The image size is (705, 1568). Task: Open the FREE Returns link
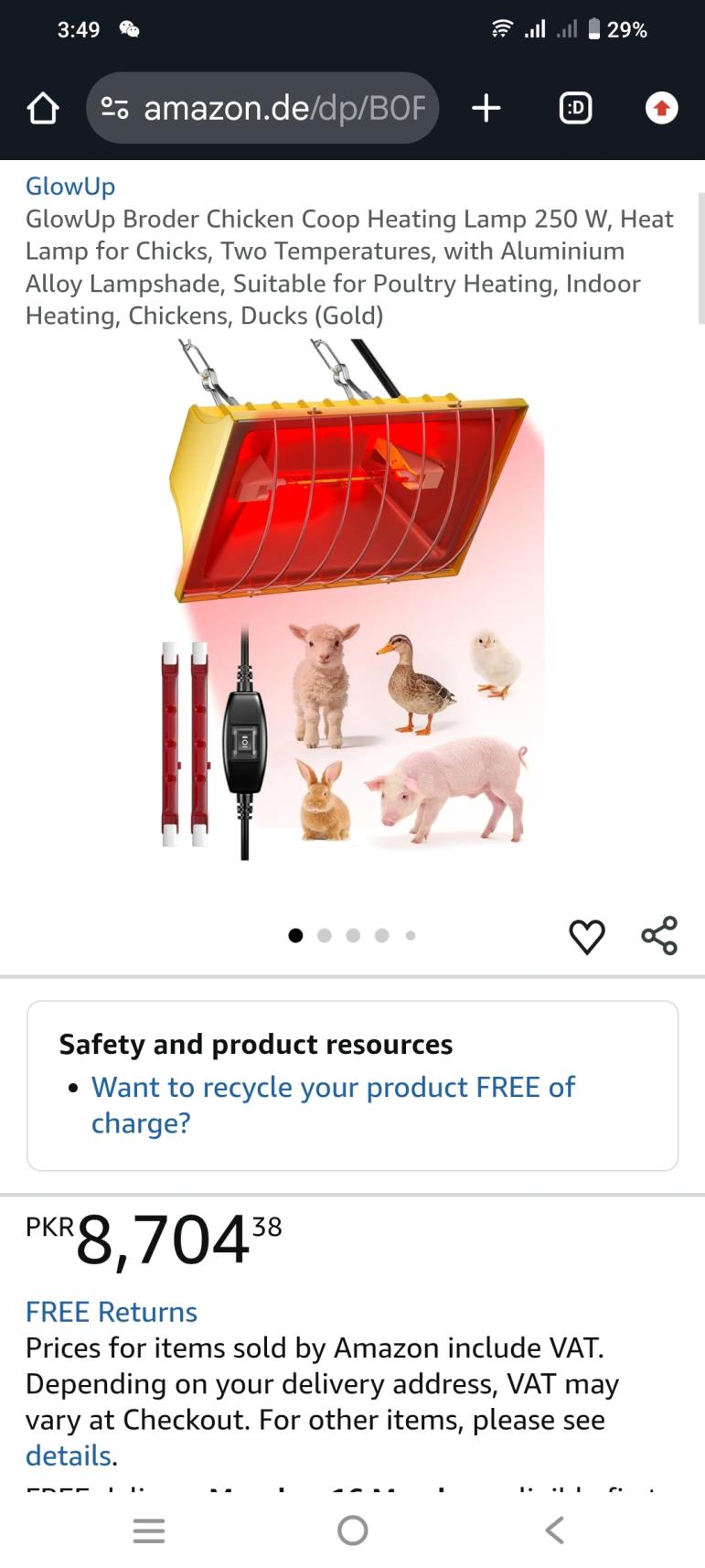pos(112,1312)
